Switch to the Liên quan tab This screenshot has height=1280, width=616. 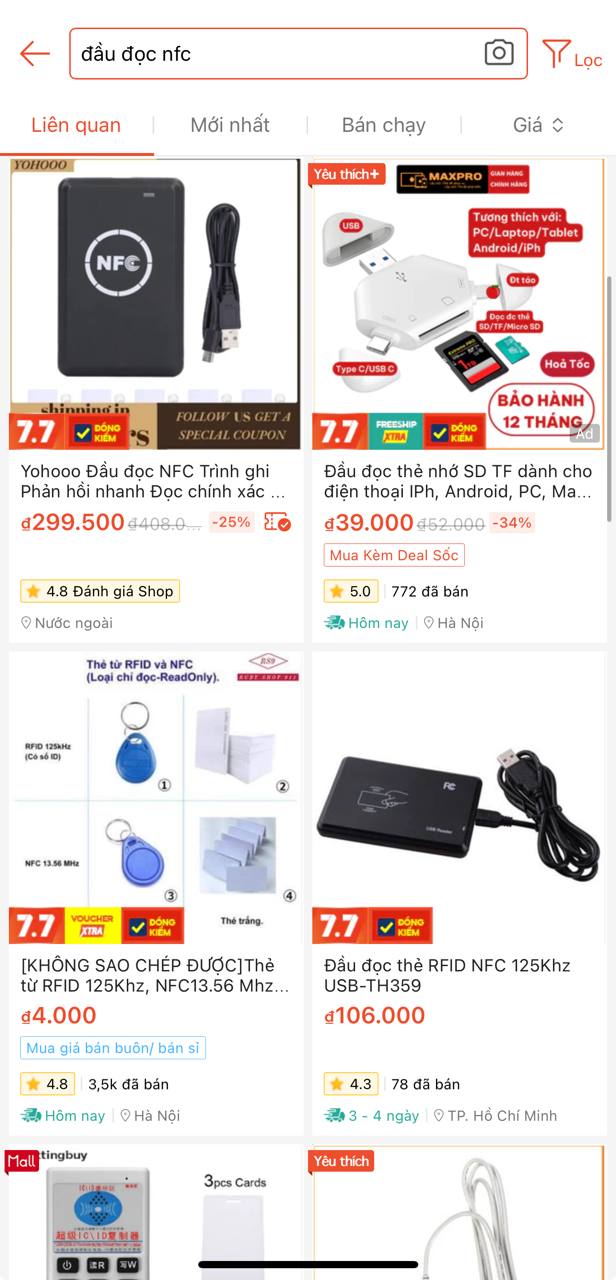[76, 125]
